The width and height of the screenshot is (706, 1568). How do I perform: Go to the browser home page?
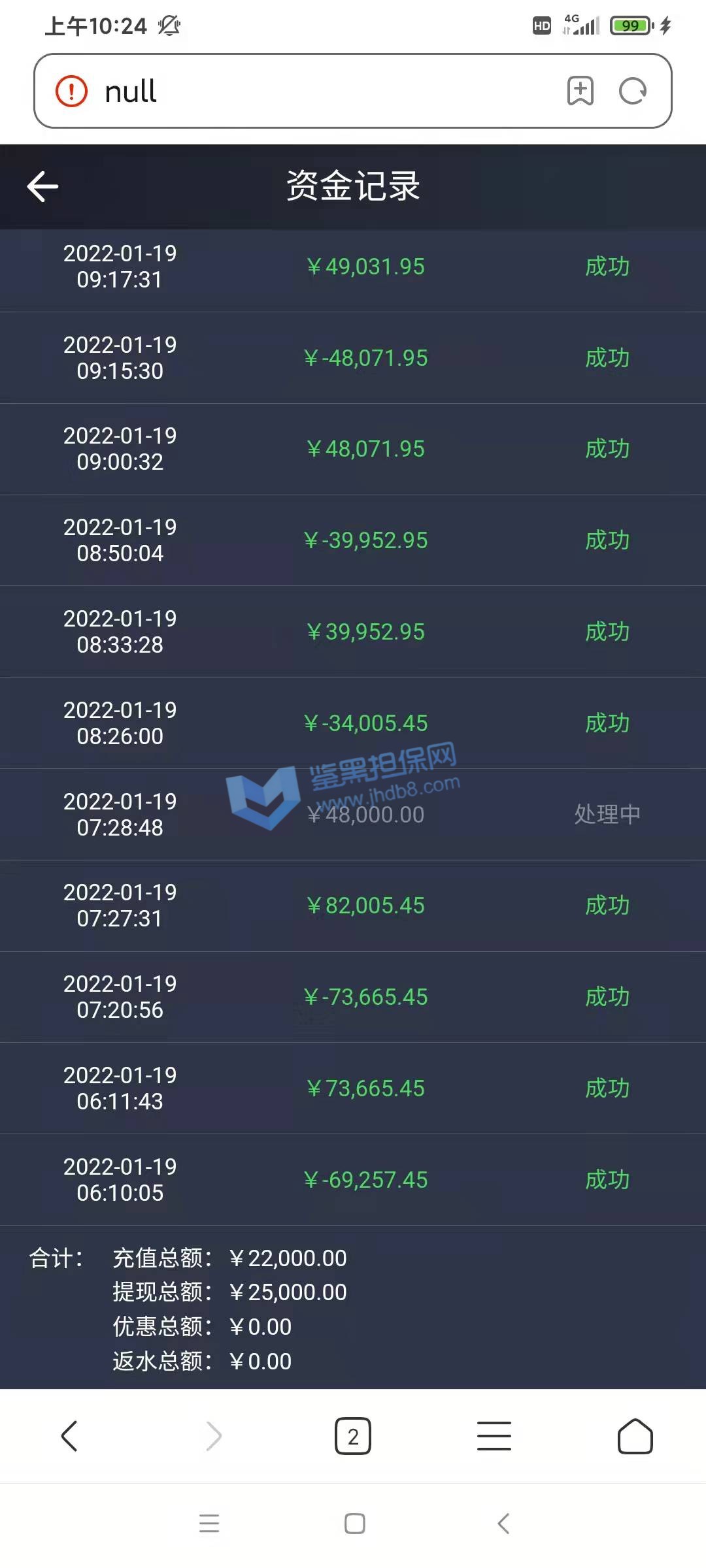[635, 1436]
